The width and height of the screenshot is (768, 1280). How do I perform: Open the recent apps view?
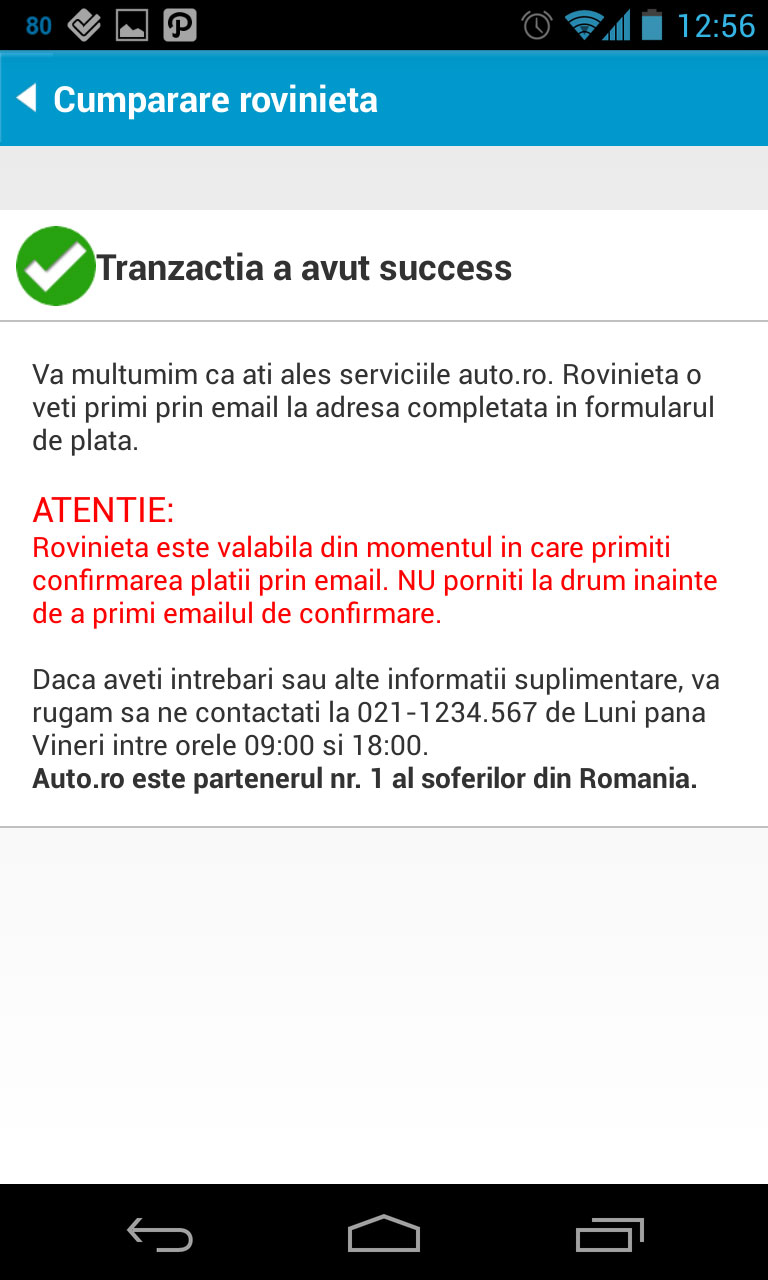point(609,1234)
